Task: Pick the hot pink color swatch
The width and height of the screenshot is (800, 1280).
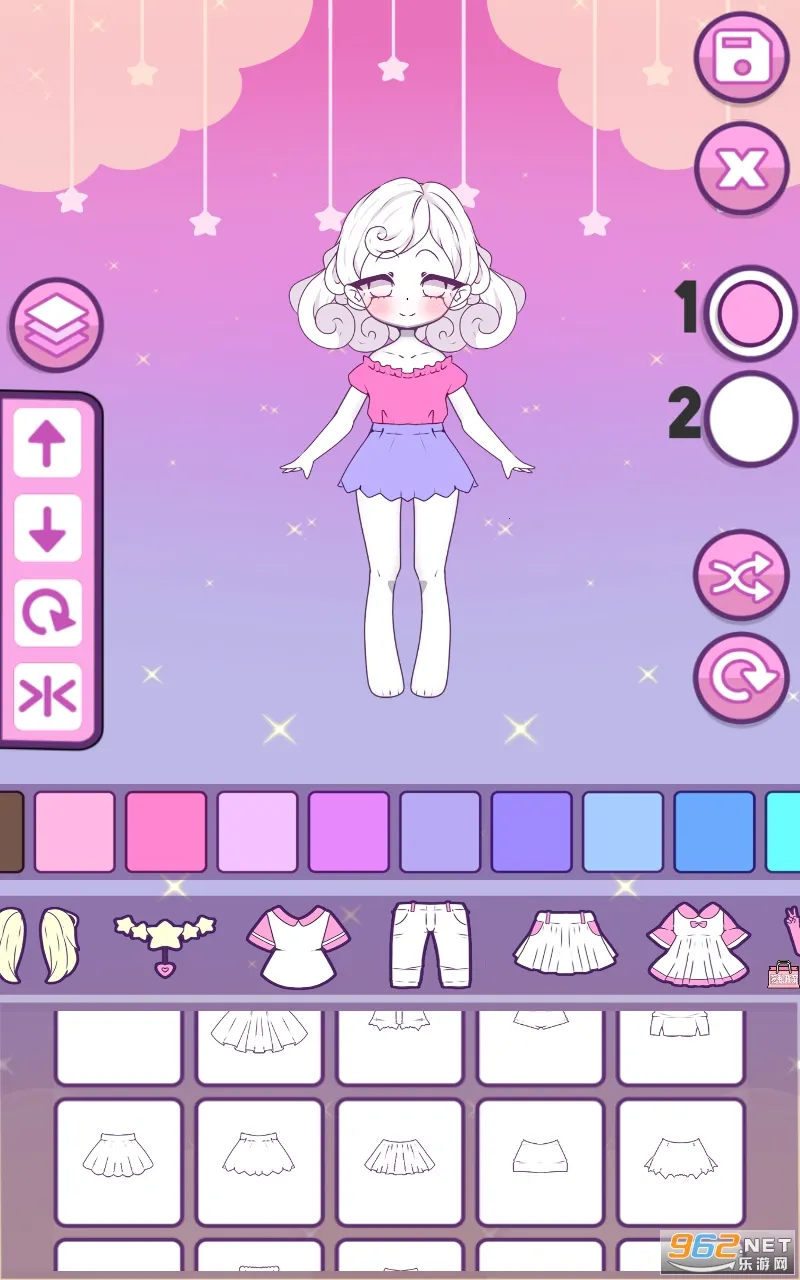Action: coord(166,831)
